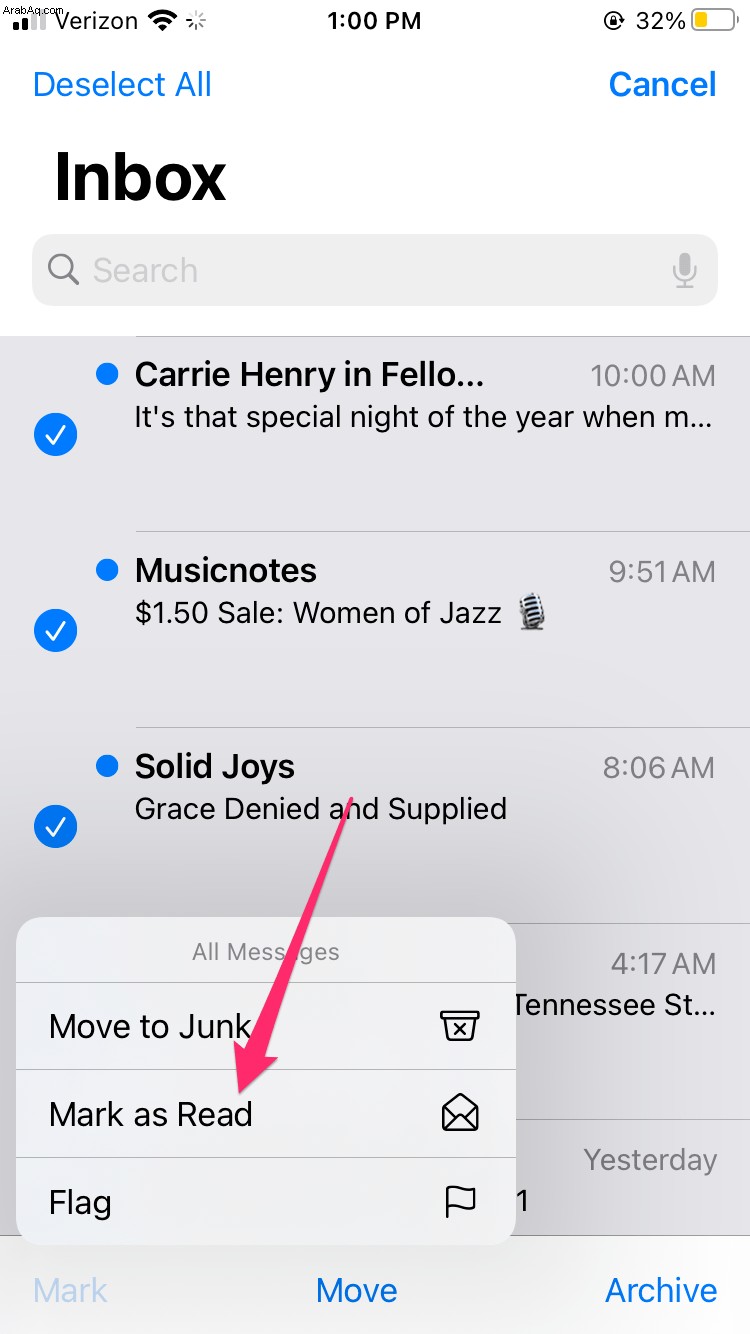
Task: Tap the microphone dictation icon
Action: click(x=685, y=270)
